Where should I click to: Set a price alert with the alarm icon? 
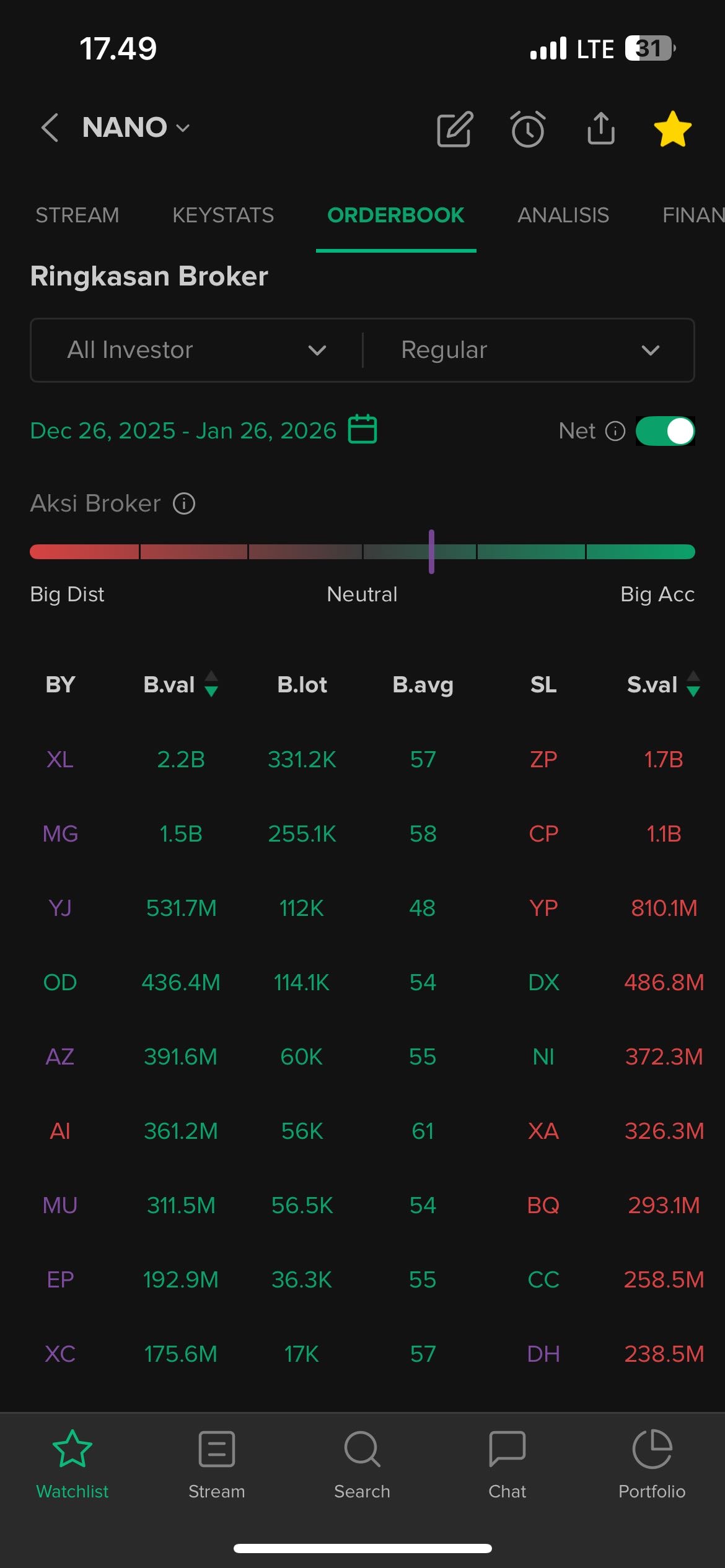[528, 129]
